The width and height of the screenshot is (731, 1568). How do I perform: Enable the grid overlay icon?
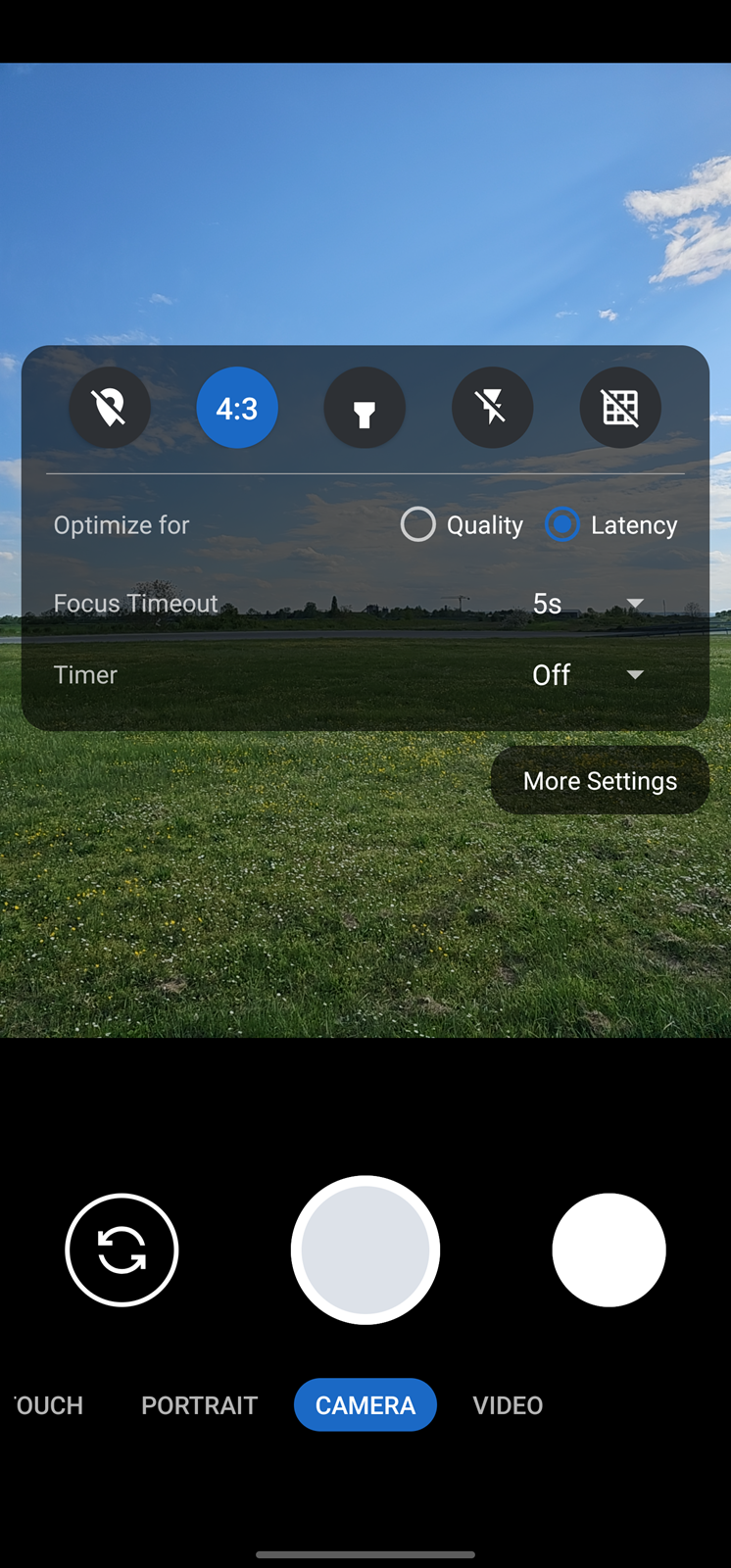[x=620, y=408]
